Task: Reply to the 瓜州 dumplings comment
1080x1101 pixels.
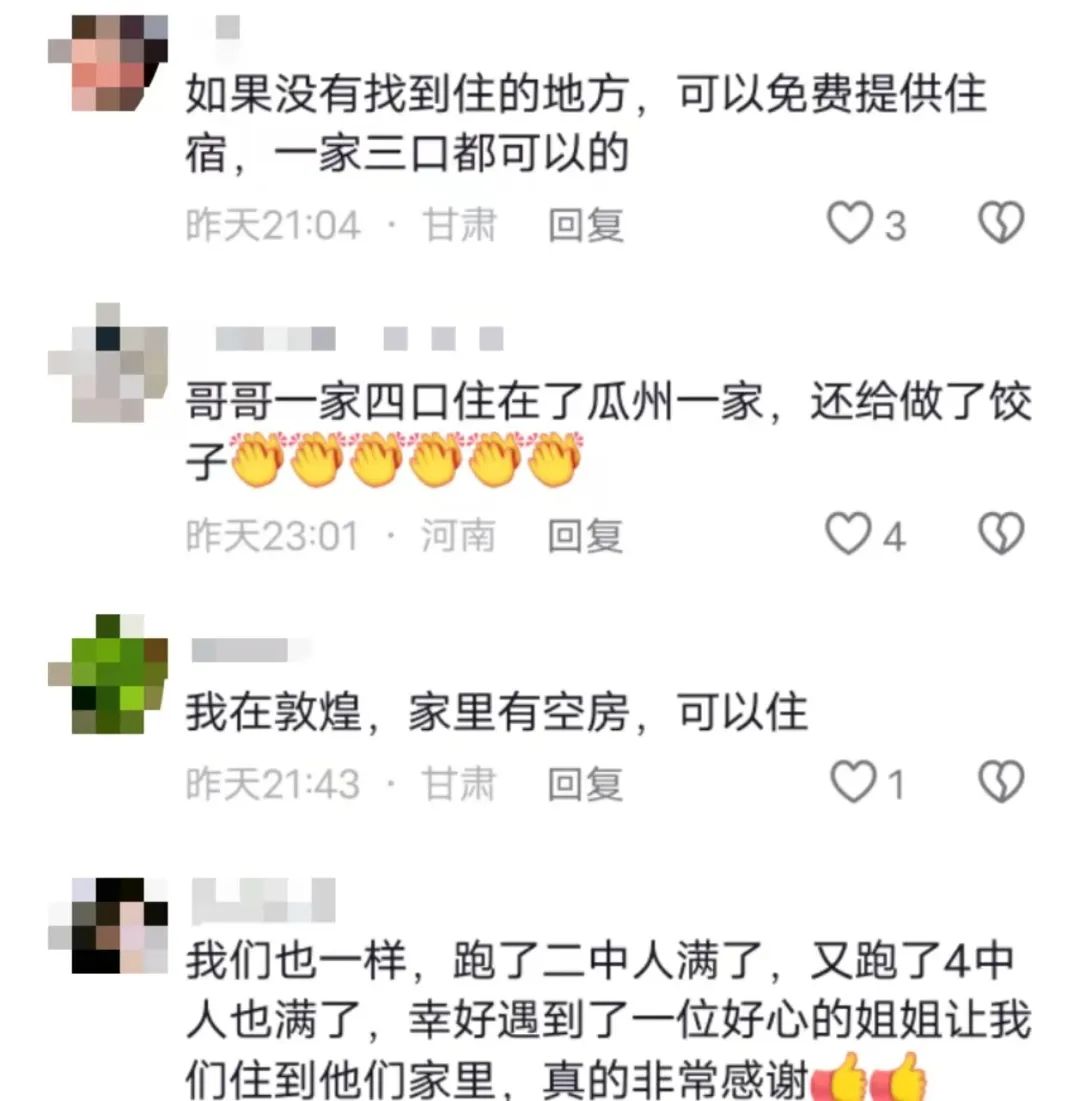Action: 585,537
